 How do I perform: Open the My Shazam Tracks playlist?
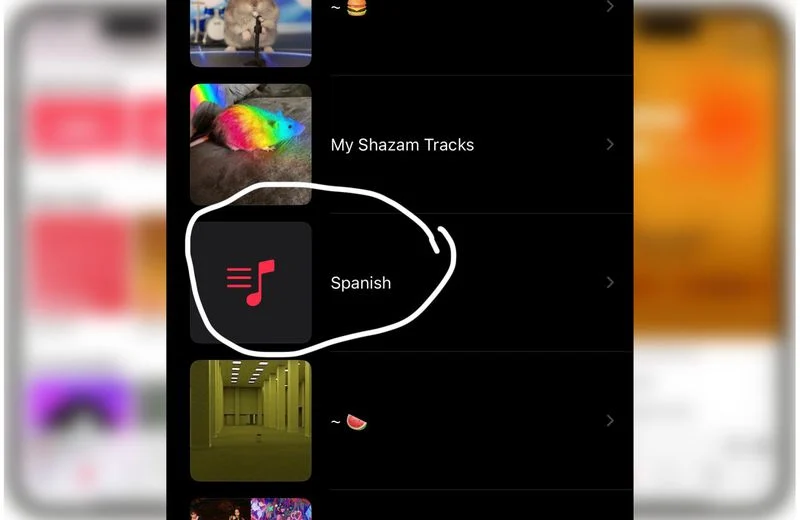pyautogui.click(x=402, y=145)
